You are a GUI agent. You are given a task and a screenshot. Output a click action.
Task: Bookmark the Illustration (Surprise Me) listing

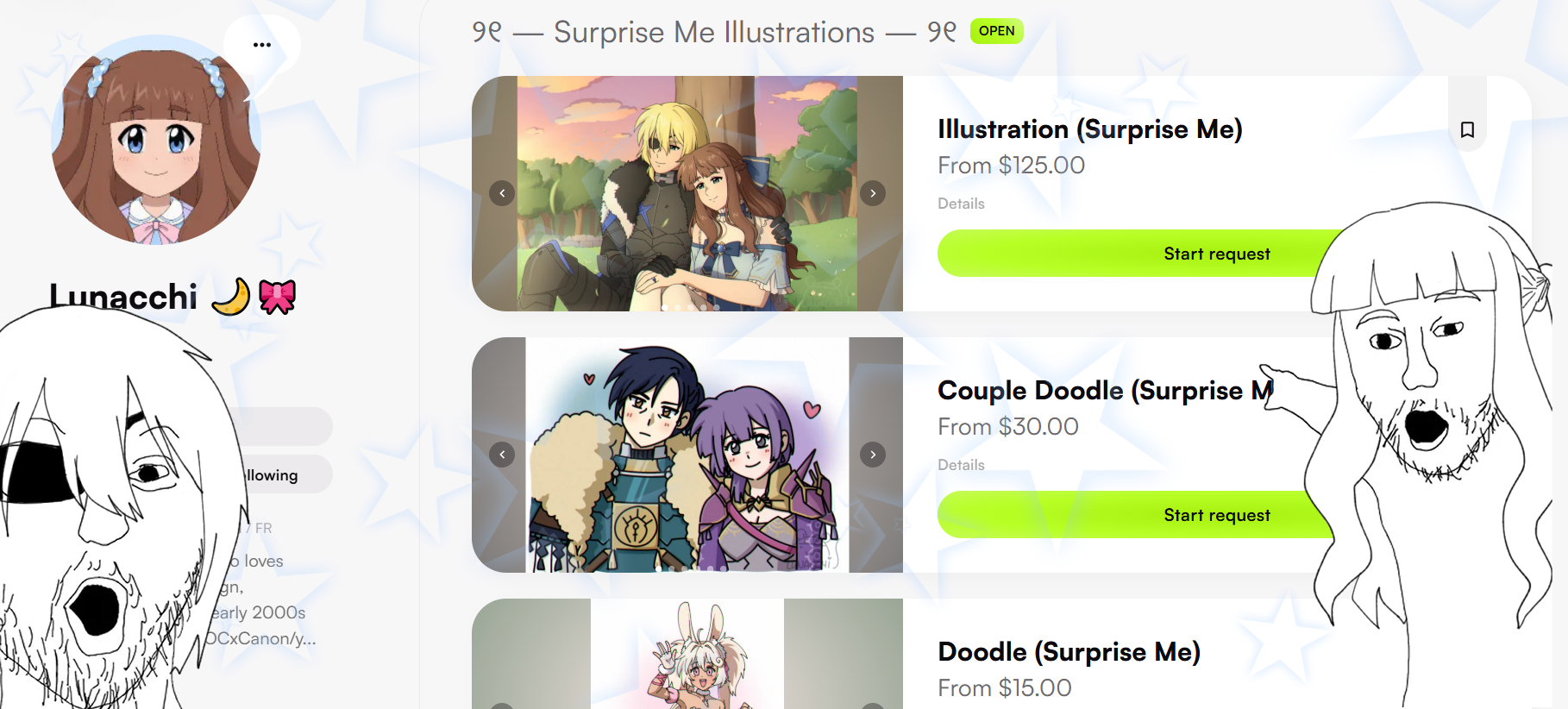click(x=1467, y=130)
